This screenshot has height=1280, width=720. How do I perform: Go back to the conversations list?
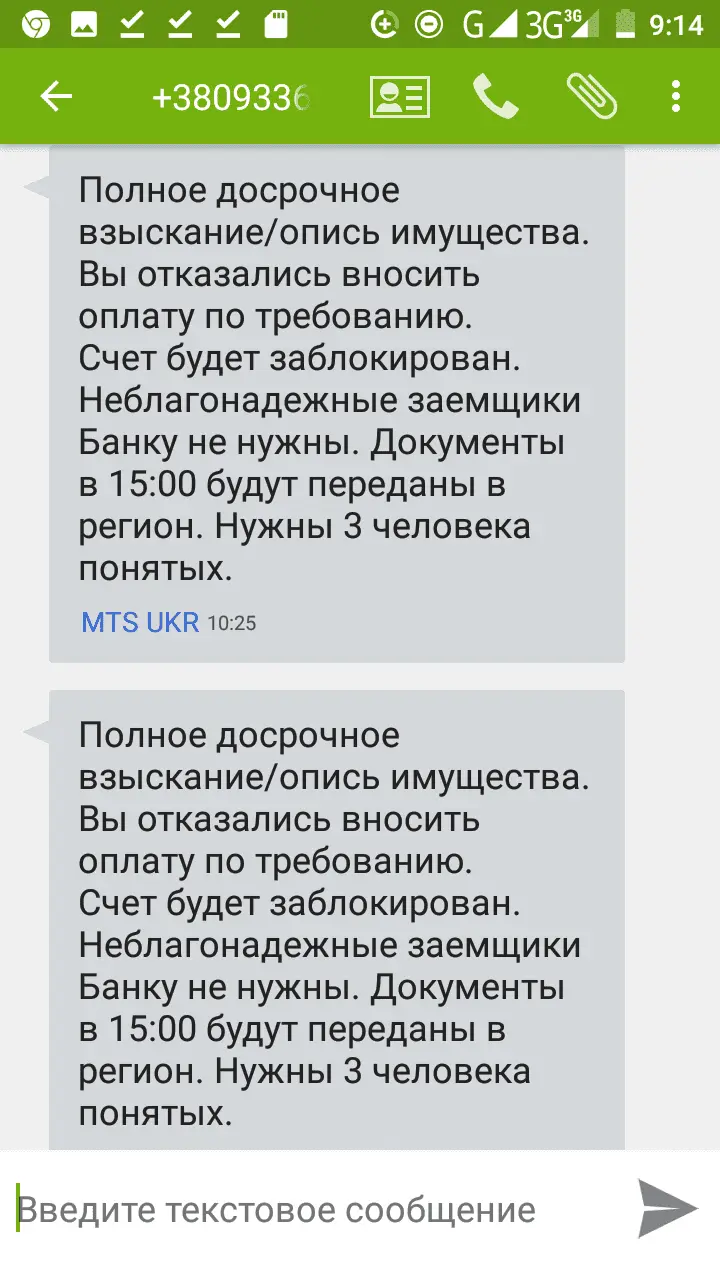click(56, 97)
